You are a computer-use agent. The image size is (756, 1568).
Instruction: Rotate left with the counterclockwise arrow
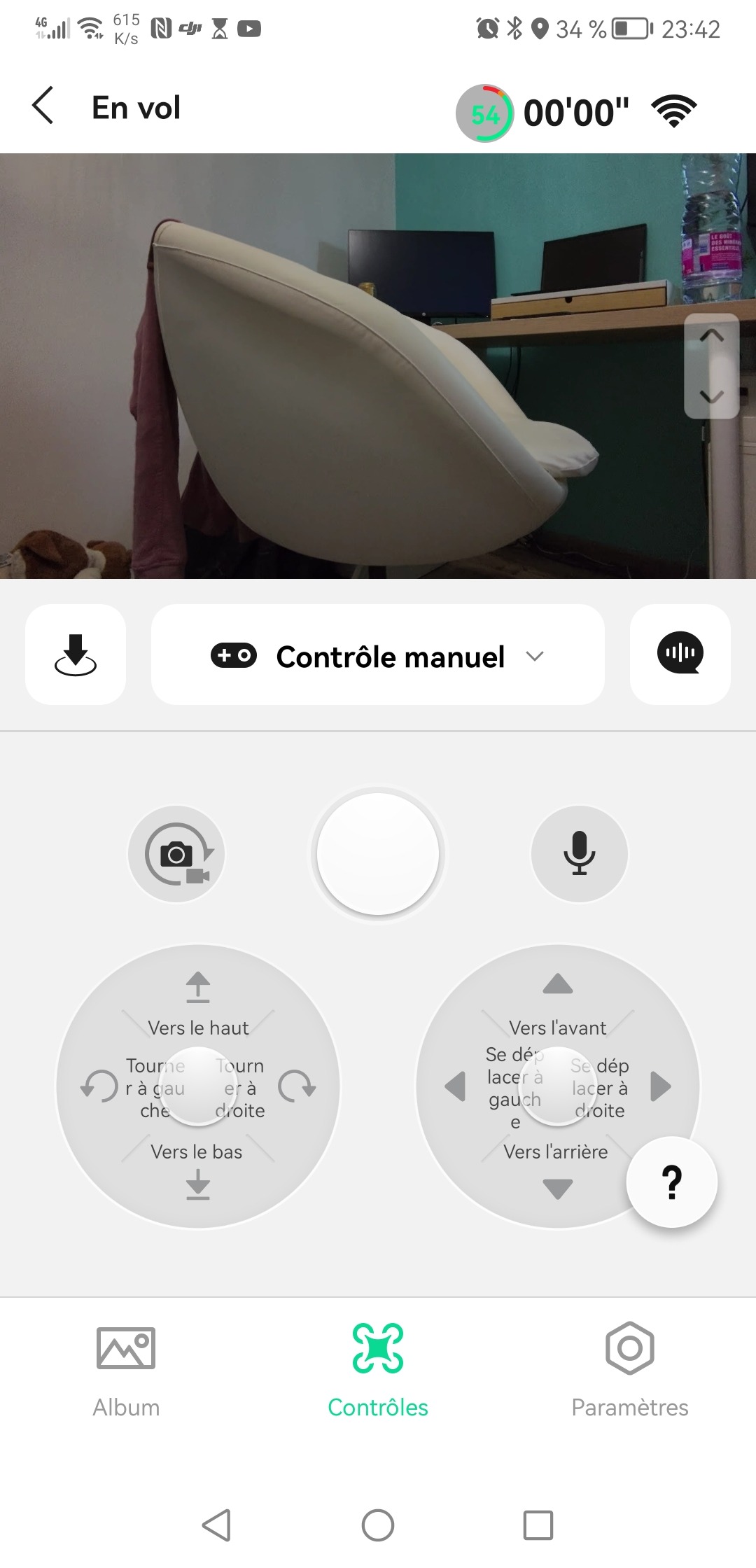click(x=99, y=1086)
